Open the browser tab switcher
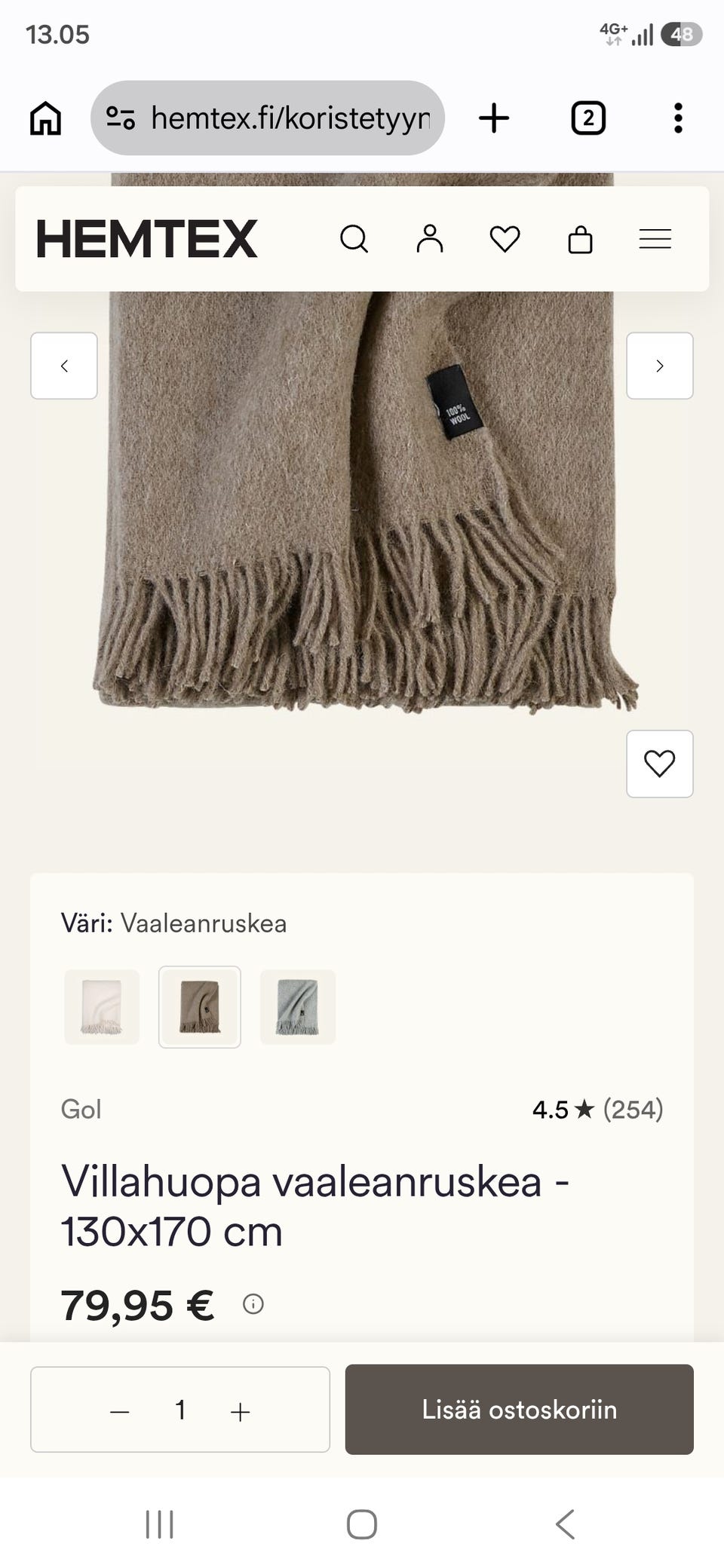The width and height of the screenshot is (724, 1568). coord(588,118)
